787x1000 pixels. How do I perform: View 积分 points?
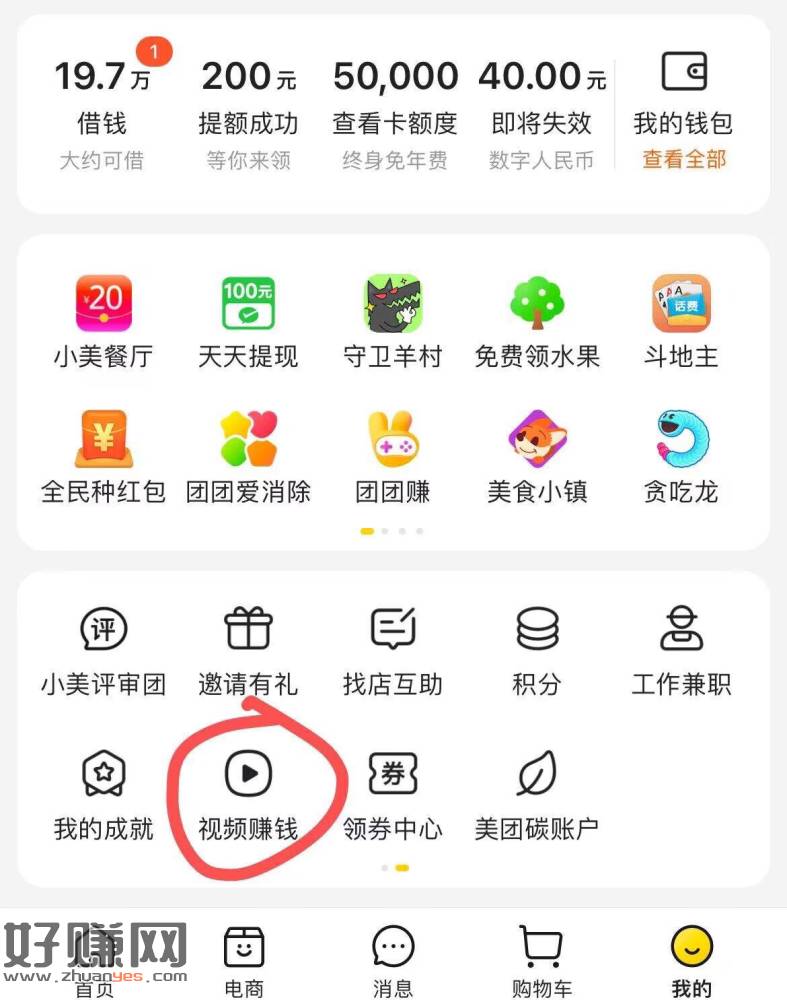[537, 650]
